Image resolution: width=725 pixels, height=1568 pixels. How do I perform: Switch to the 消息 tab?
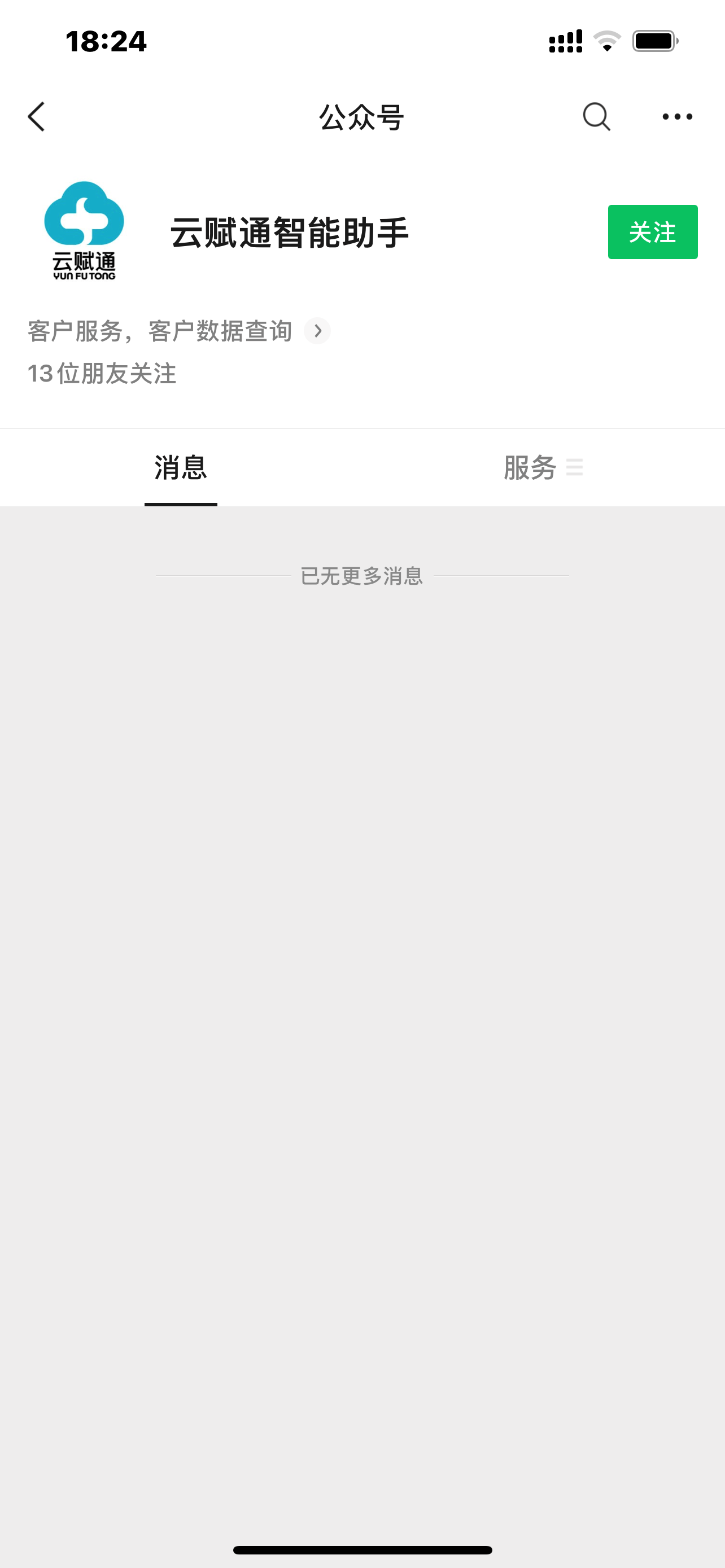(x=181, y=467)
